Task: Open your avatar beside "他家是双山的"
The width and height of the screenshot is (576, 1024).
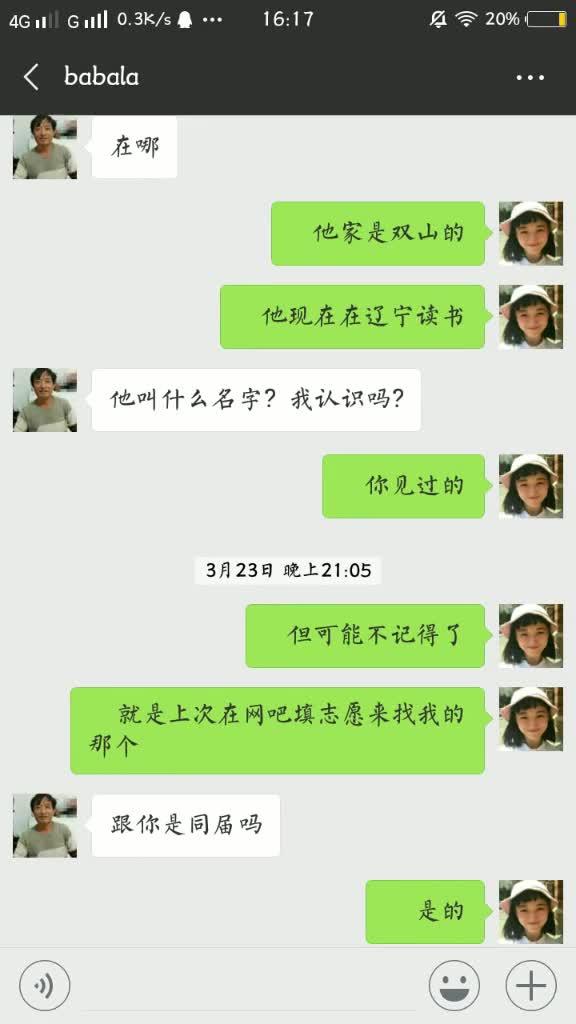Action: [x=531, y=233]
